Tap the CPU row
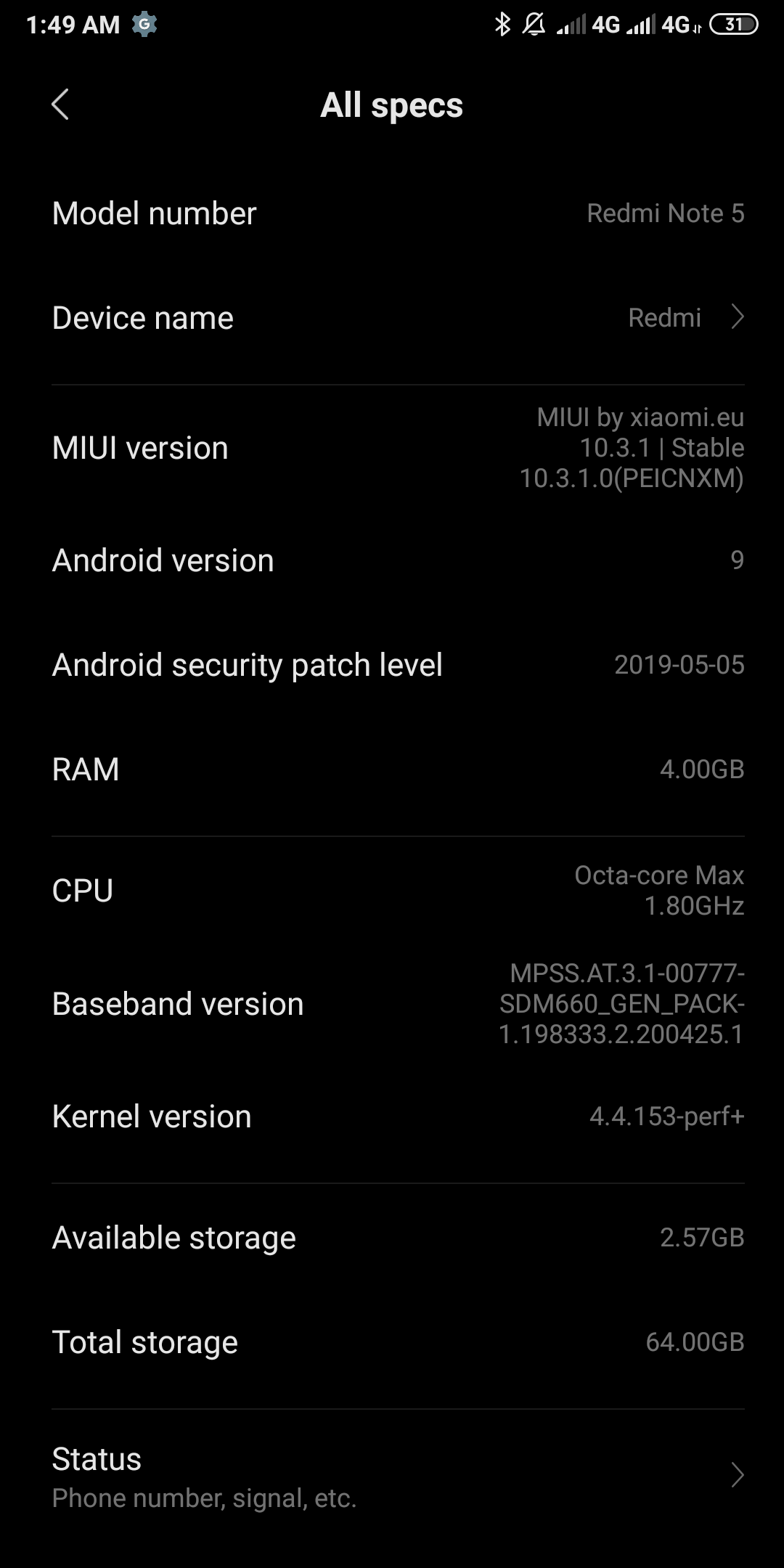Viewport: 784px width, 1568px height. click(x=392, y=891)
